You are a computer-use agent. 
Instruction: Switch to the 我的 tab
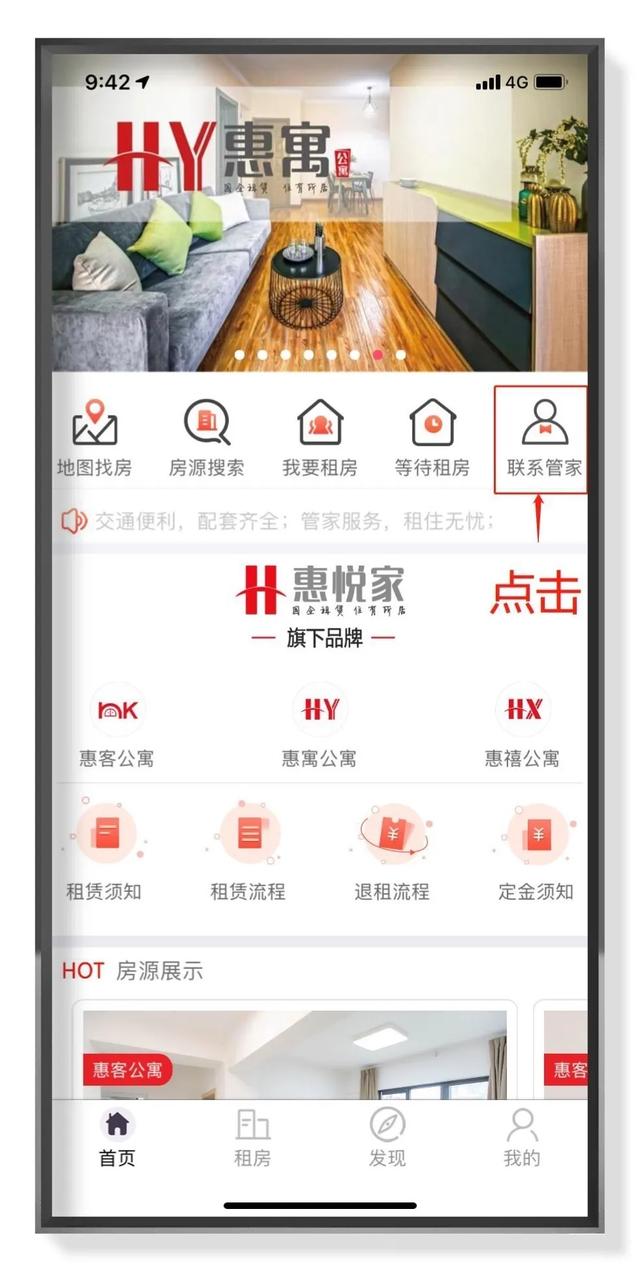521,1138
